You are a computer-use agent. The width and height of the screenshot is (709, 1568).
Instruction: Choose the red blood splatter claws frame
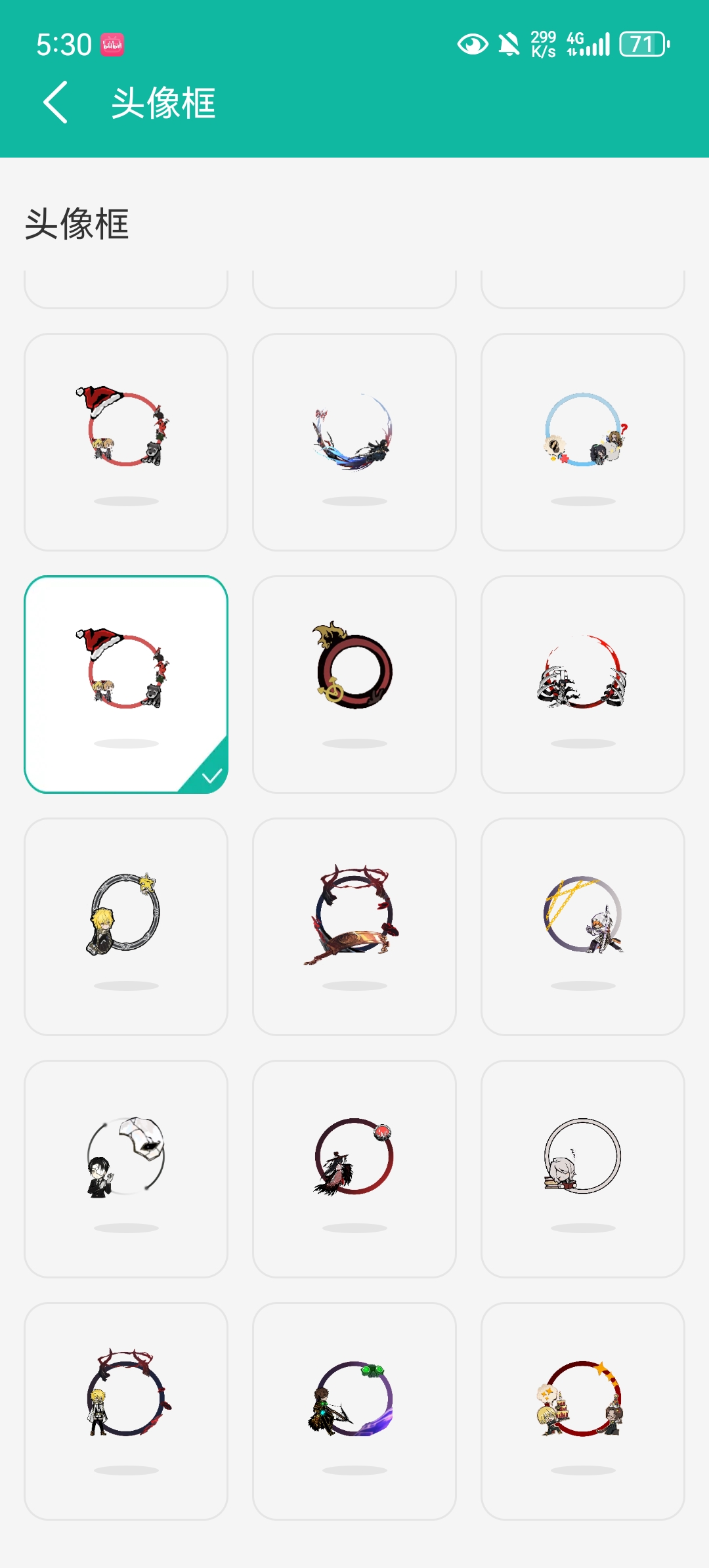(x=583, y=684)
